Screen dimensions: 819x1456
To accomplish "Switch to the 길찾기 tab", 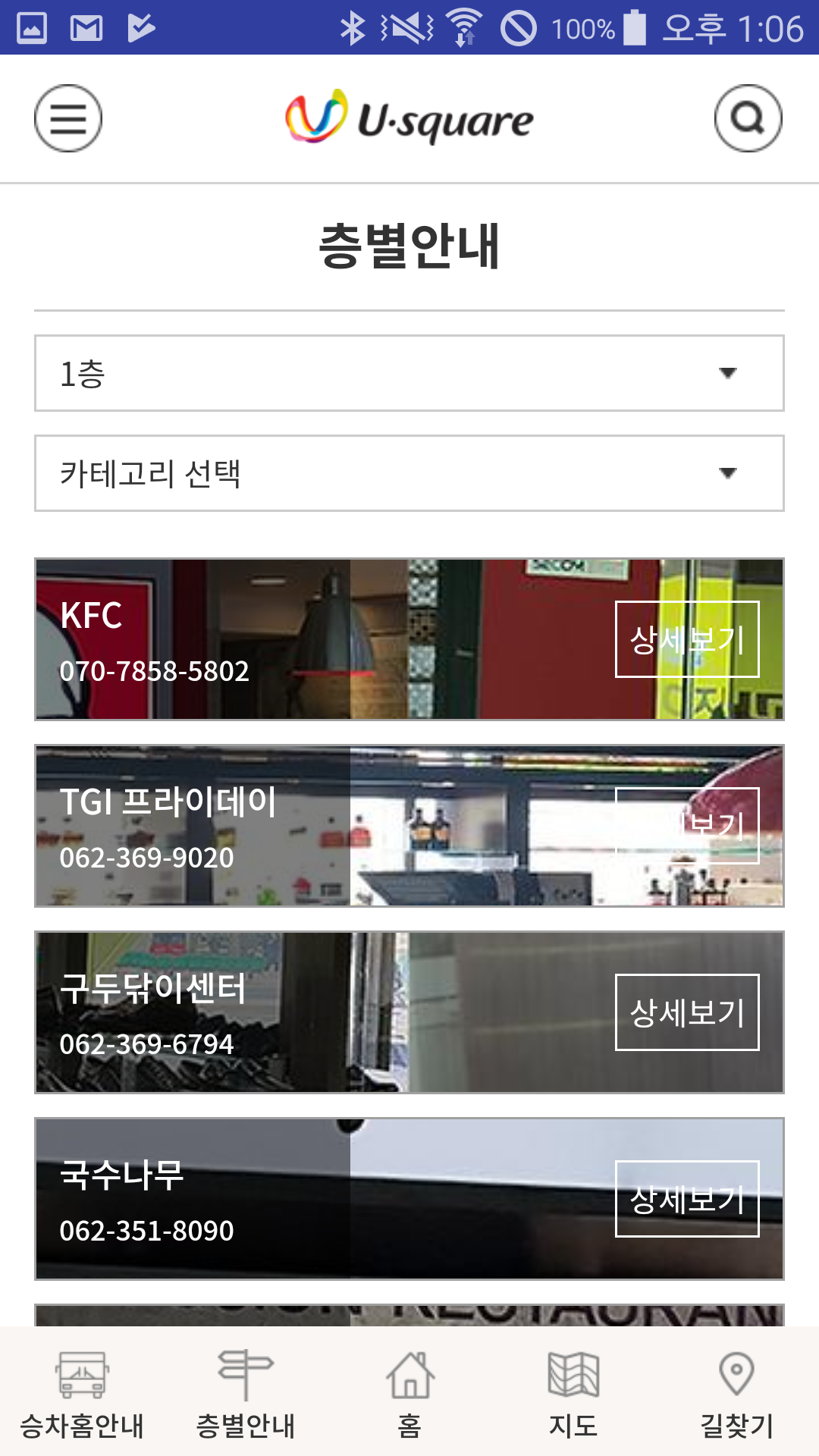I will click(x=736, y=1394).
